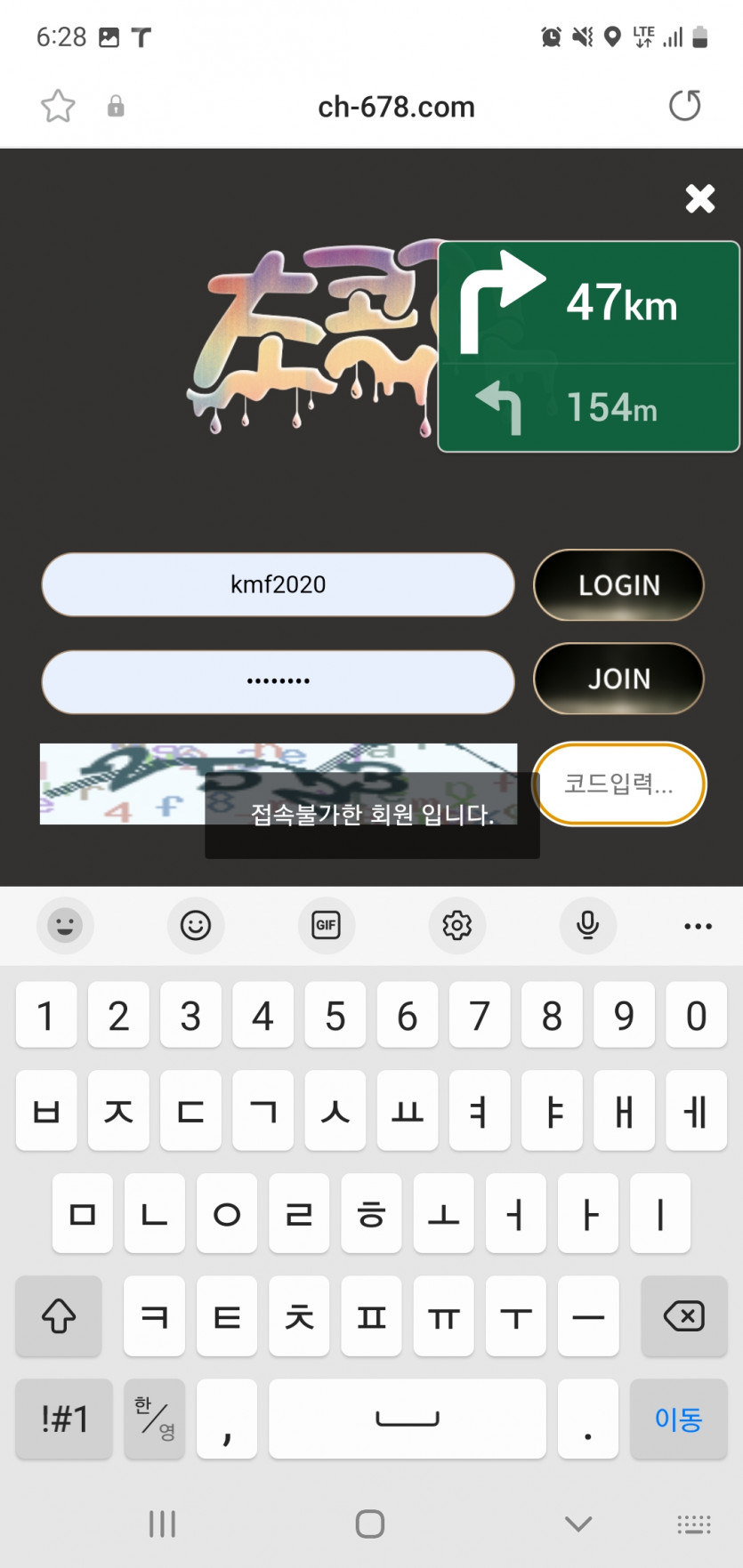Switch to the !#1 symbols keyboard

[x=64, y=1419]
